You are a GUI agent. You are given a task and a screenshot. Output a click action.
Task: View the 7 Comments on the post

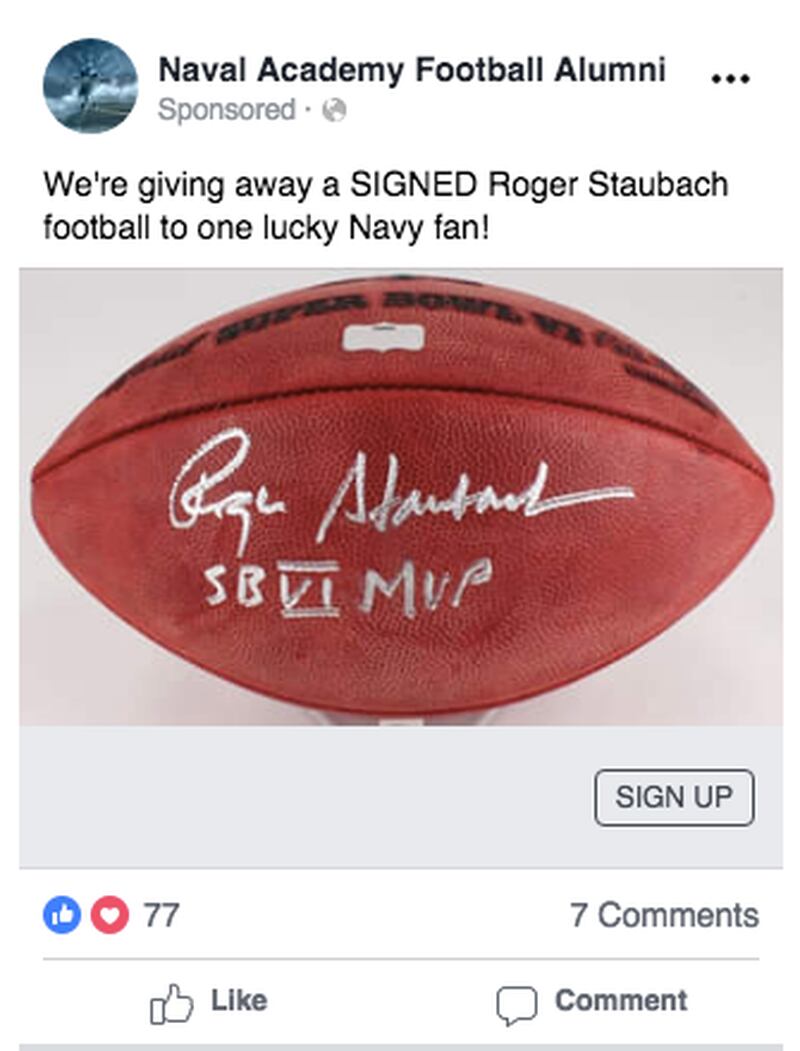(664, 914)
